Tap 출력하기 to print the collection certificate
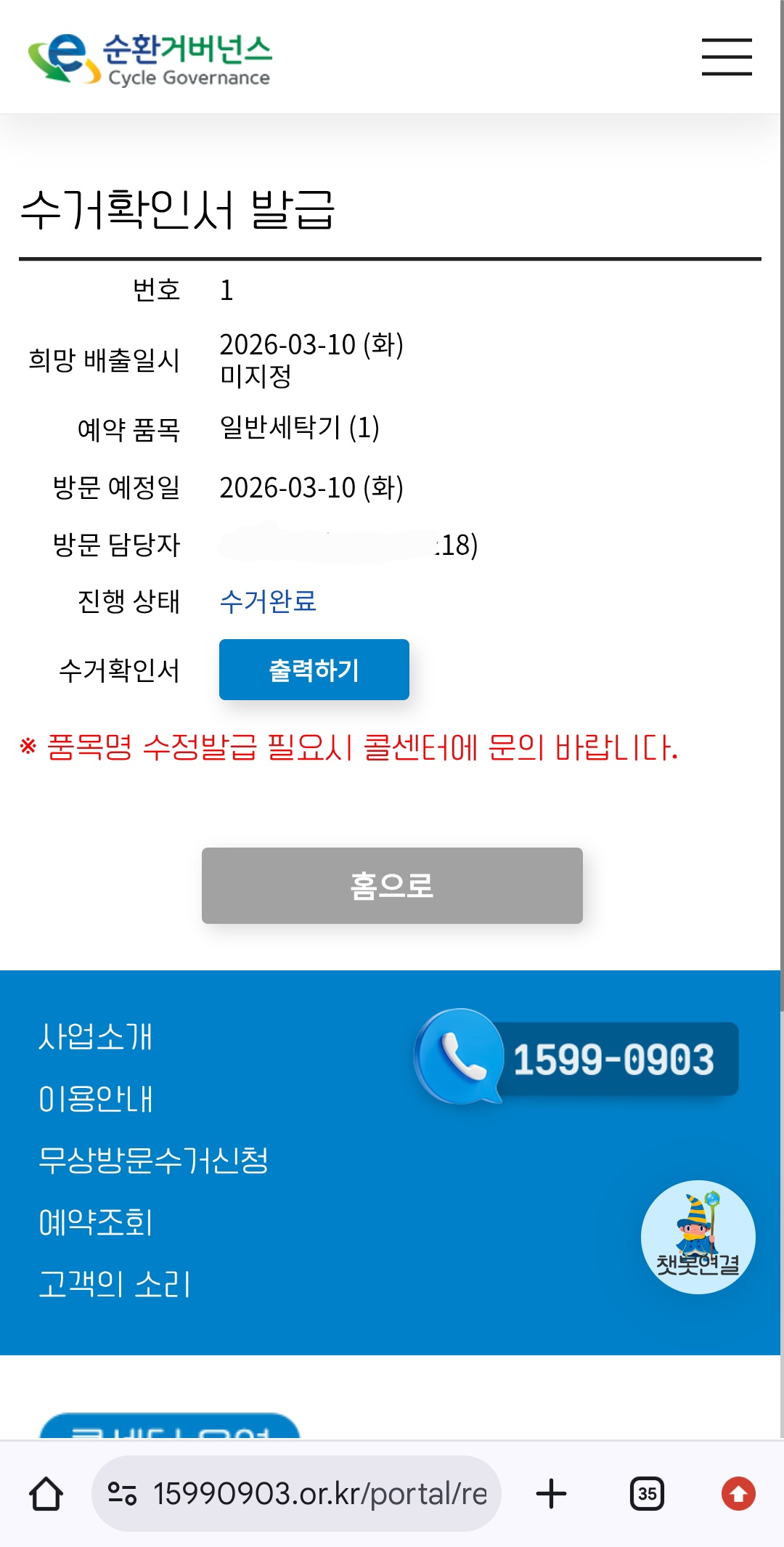 click(314, 670)
